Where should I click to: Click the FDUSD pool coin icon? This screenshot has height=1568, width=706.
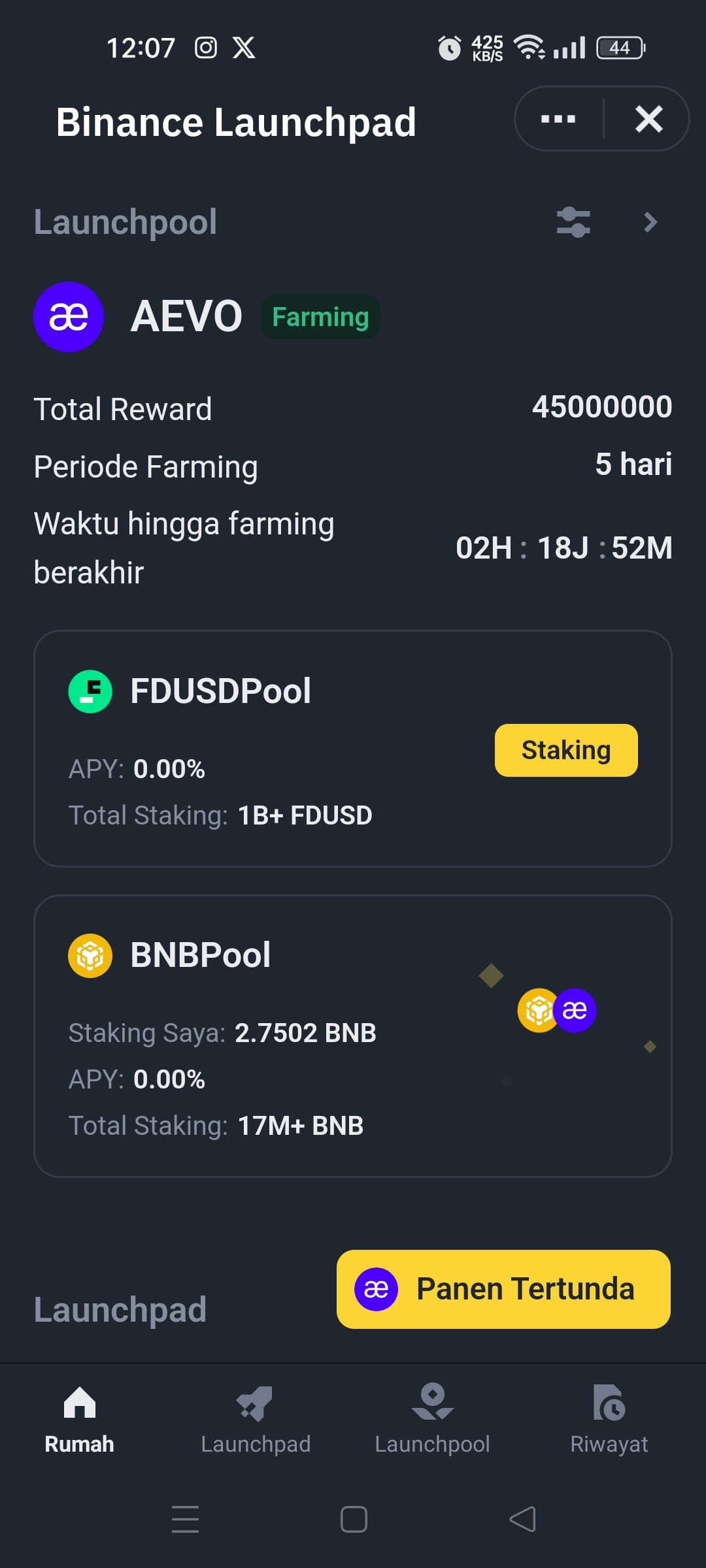90,691
